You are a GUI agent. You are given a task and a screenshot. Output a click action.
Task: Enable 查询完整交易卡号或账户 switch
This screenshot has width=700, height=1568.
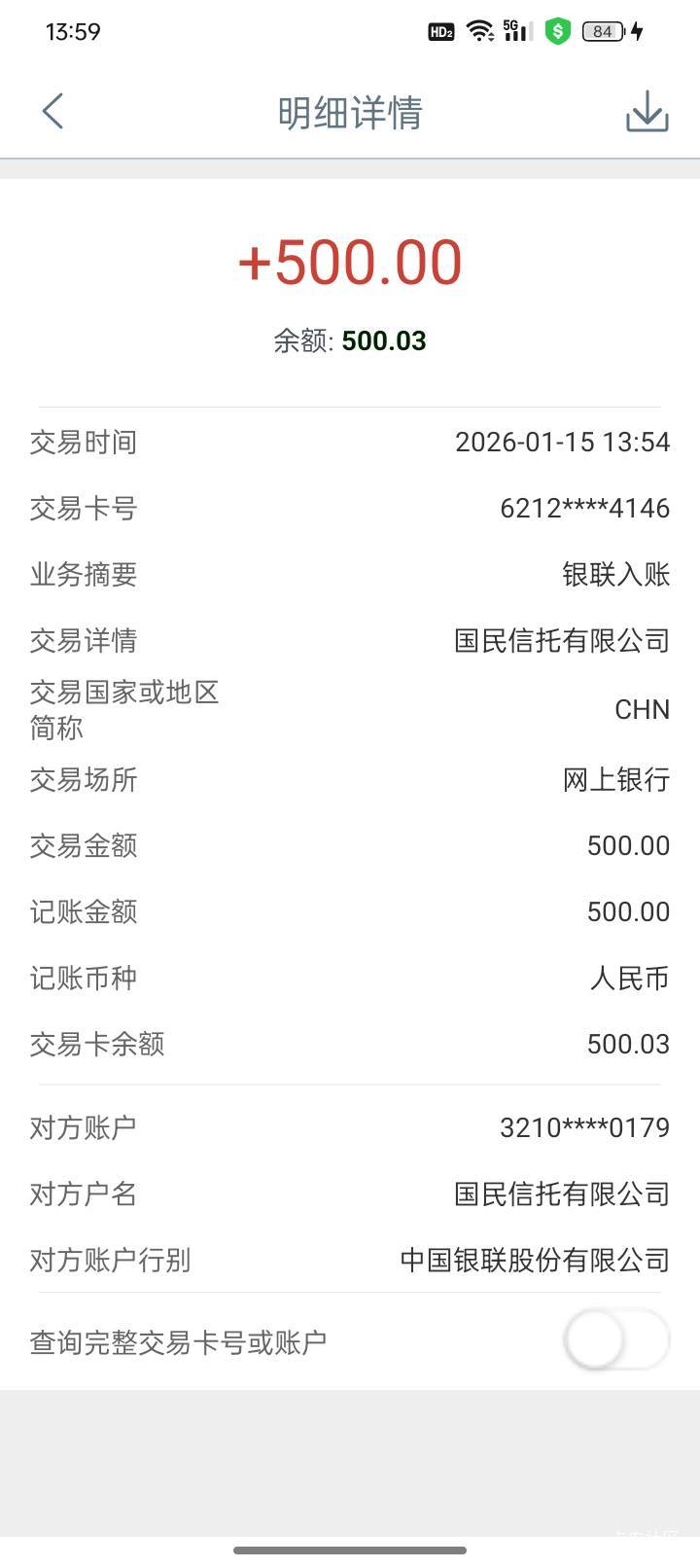coord(615,1341)
